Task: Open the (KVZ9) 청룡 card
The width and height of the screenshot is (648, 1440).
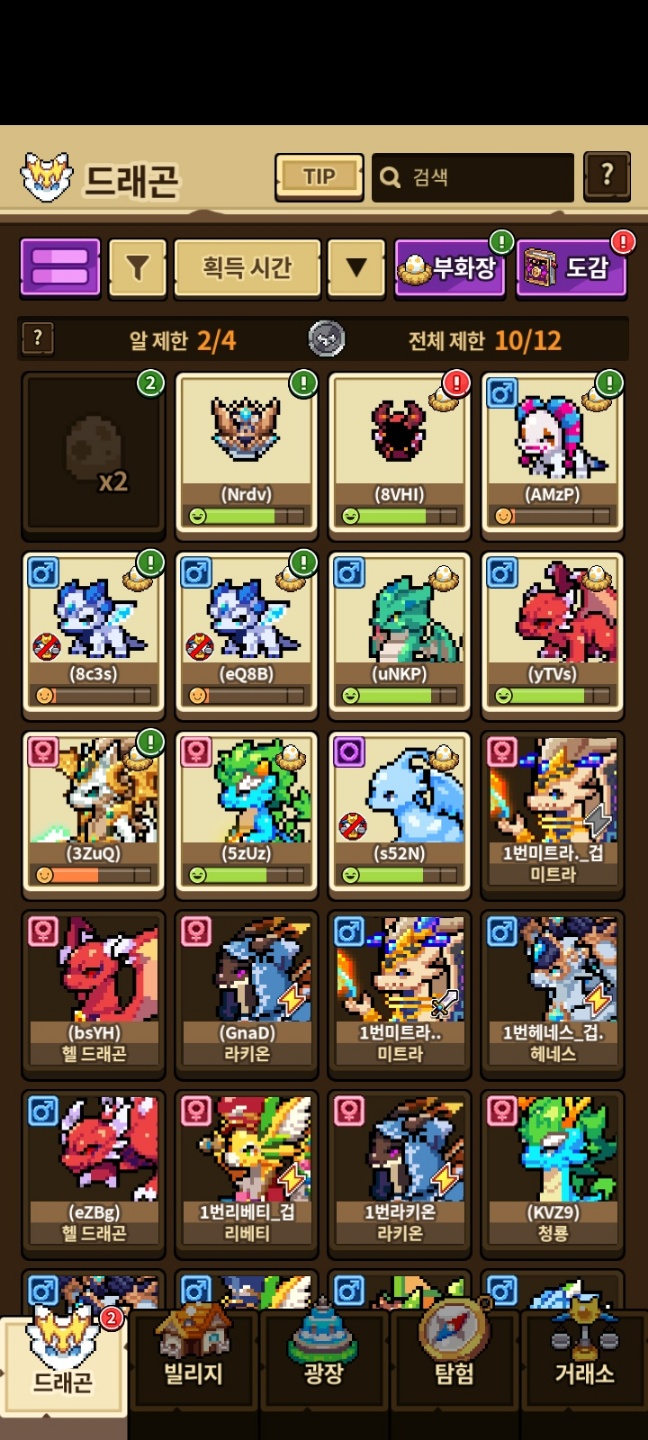Action: coord(552,1170)
